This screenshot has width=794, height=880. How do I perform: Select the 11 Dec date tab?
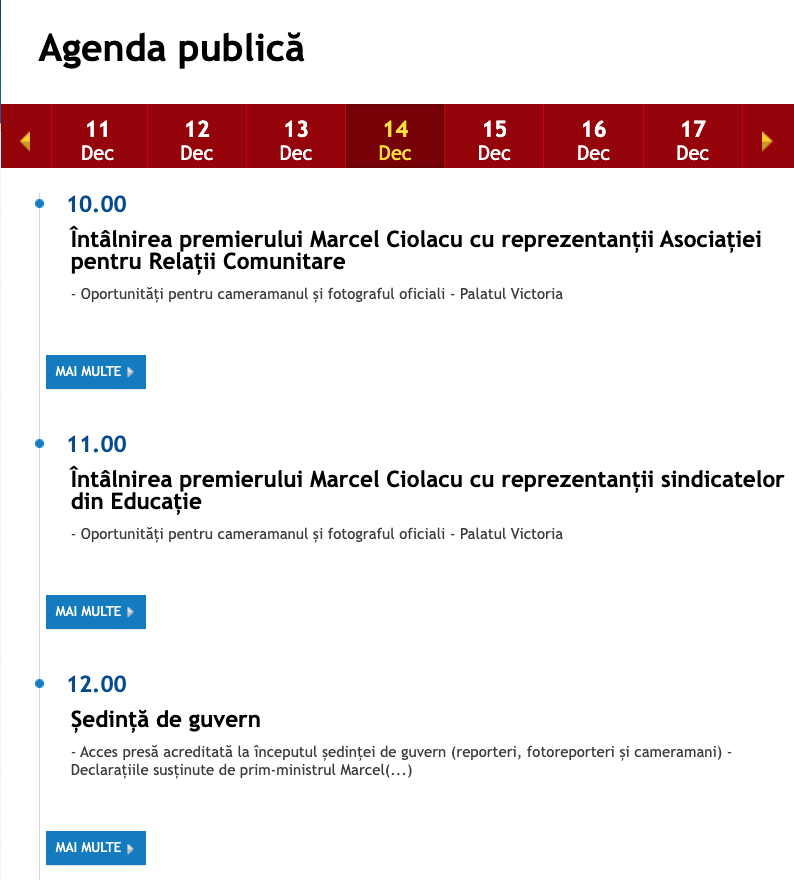[x=98, y=140]
